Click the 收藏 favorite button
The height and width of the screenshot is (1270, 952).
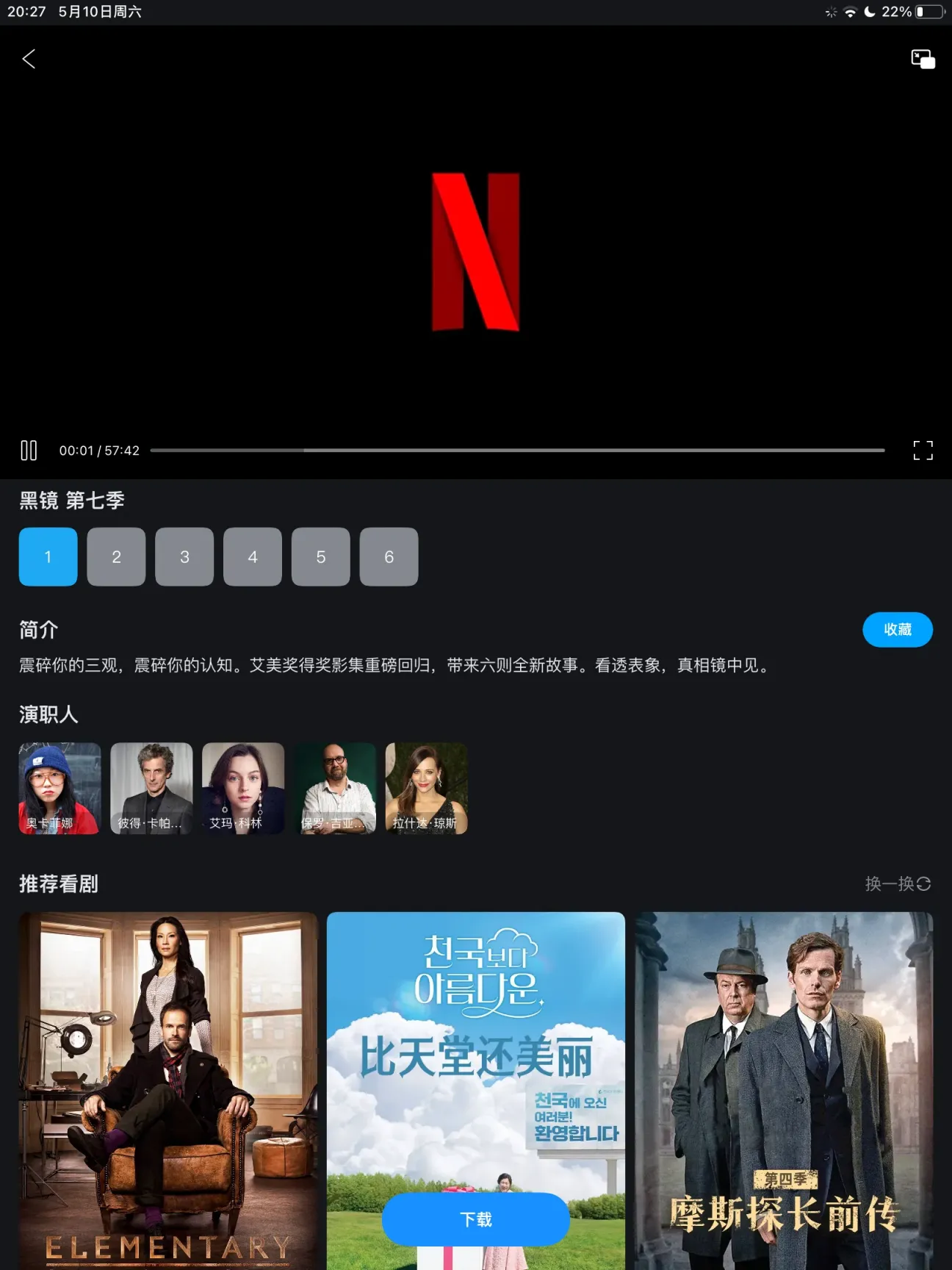coord(898,630)
